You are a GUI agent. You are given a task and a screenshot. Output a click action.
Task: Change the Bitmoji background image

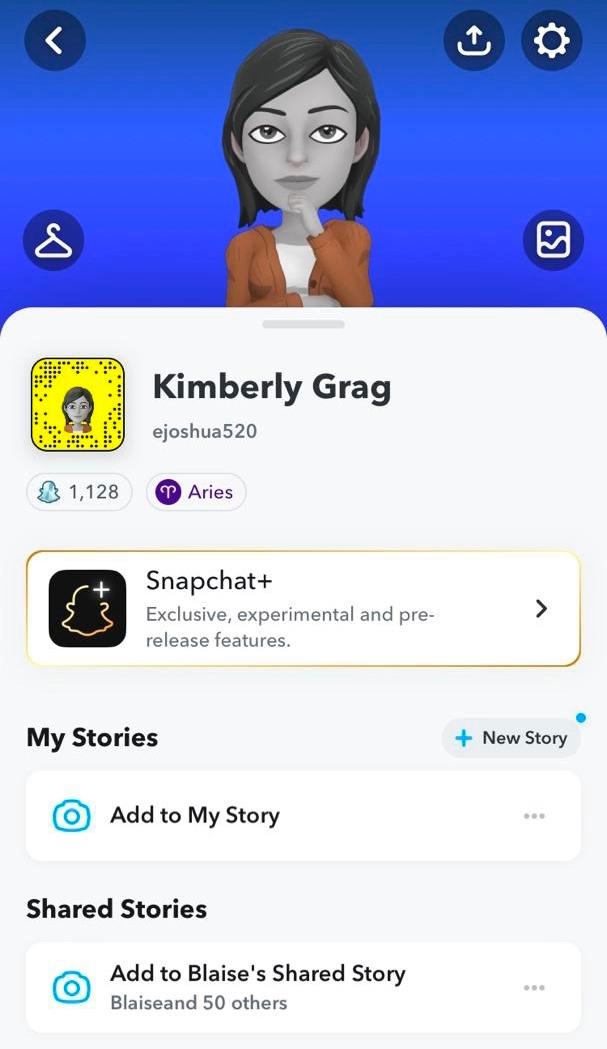tap(553, 240)
